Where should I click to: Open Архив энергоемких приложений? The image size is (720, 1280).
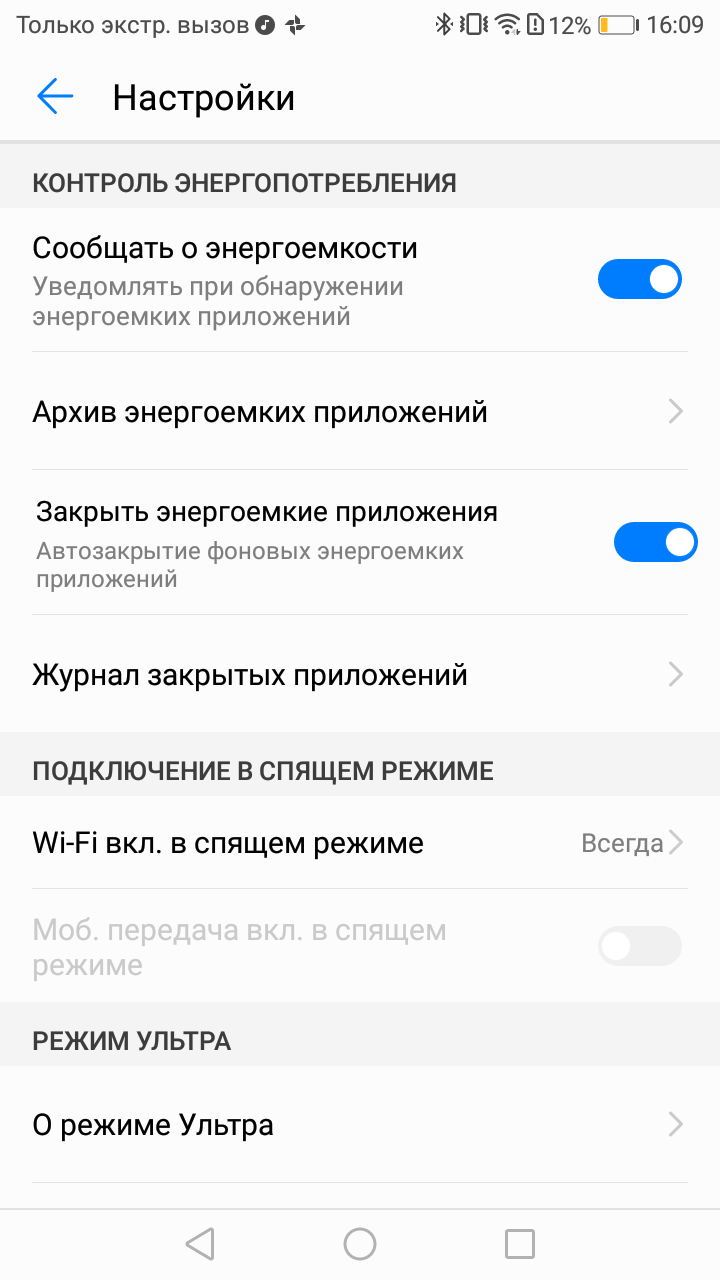[x=360, y=411]
